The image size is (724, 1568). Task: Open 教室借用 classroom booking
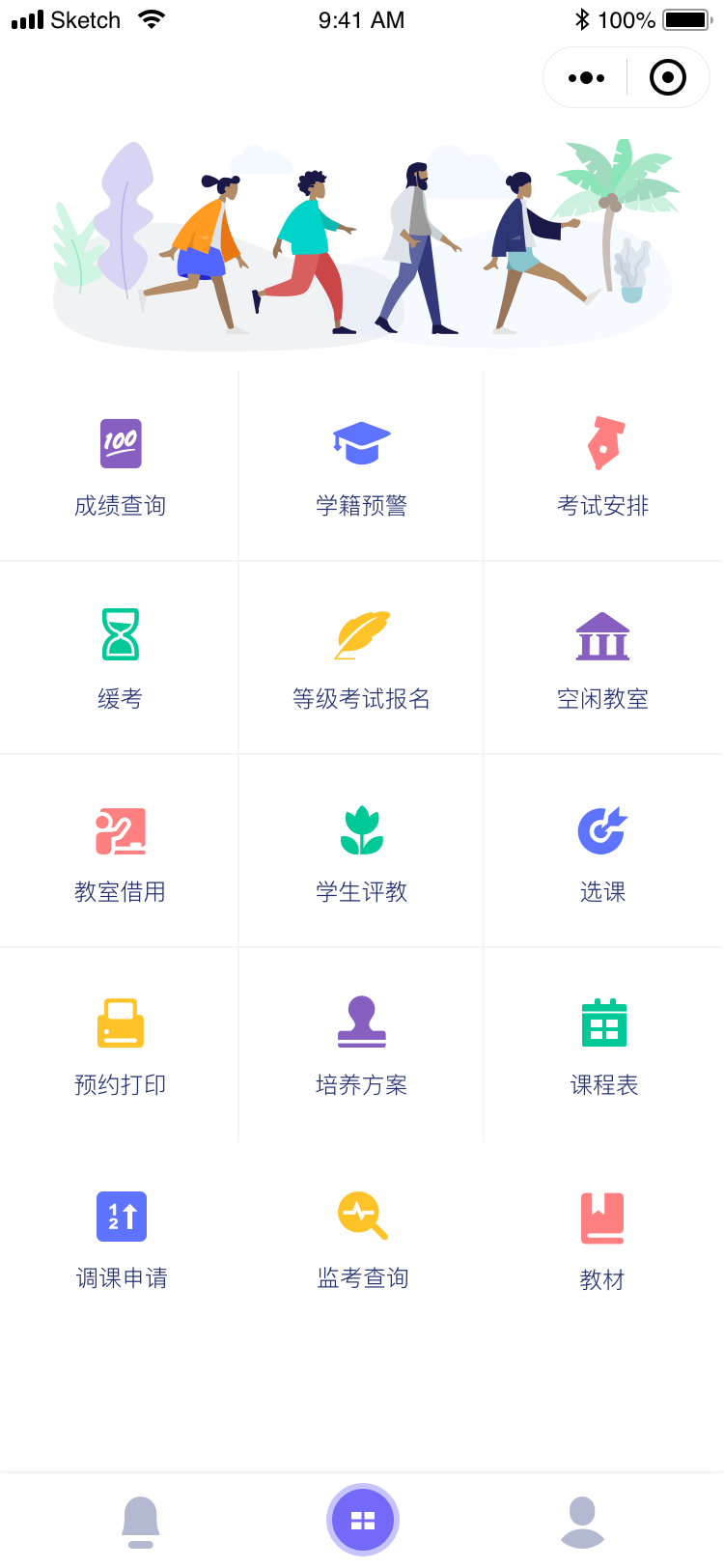click(121, 852)
